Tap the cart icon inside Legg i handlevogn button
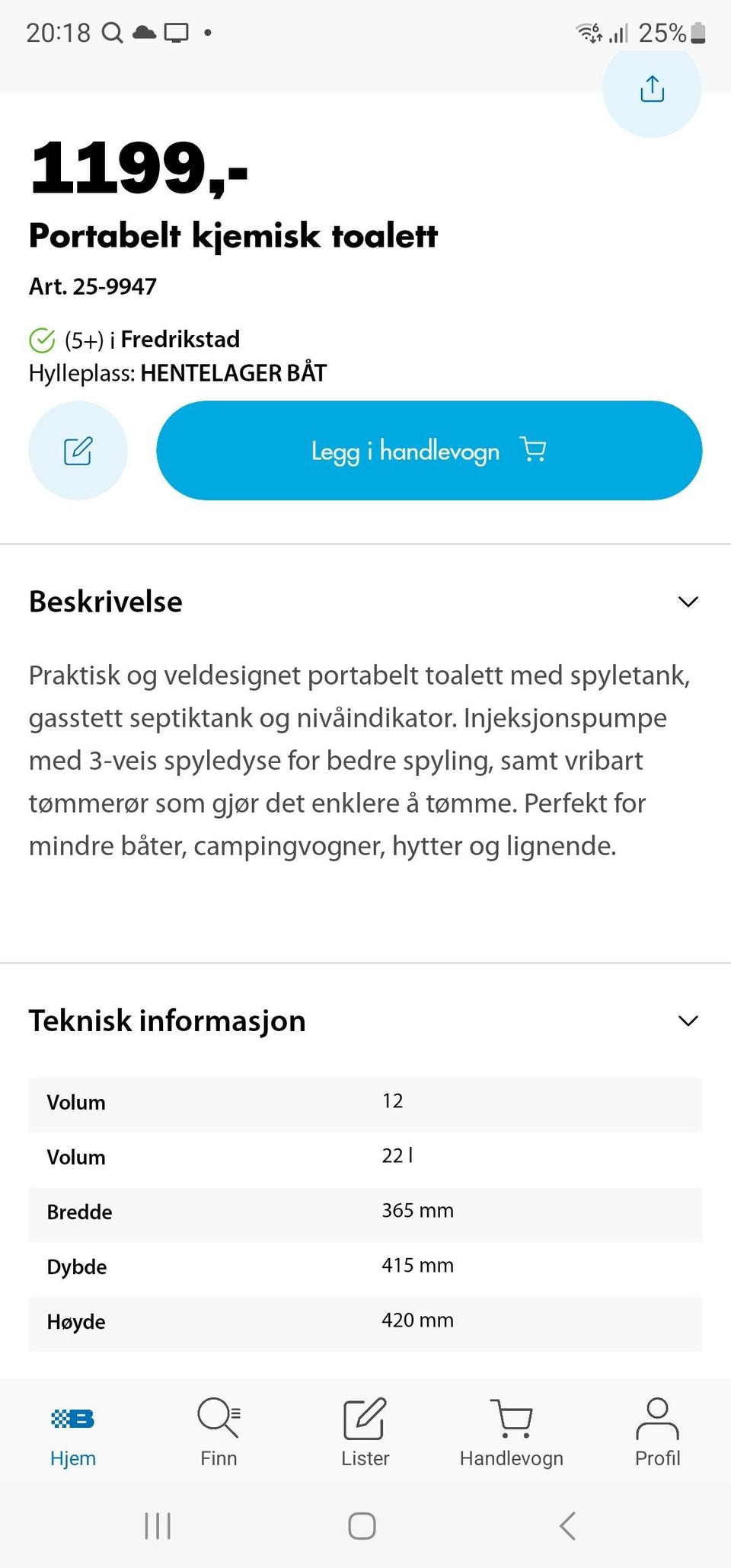The height and width of the screenshot is (1568, 731). pyautogui.click(x=533, y=450)
